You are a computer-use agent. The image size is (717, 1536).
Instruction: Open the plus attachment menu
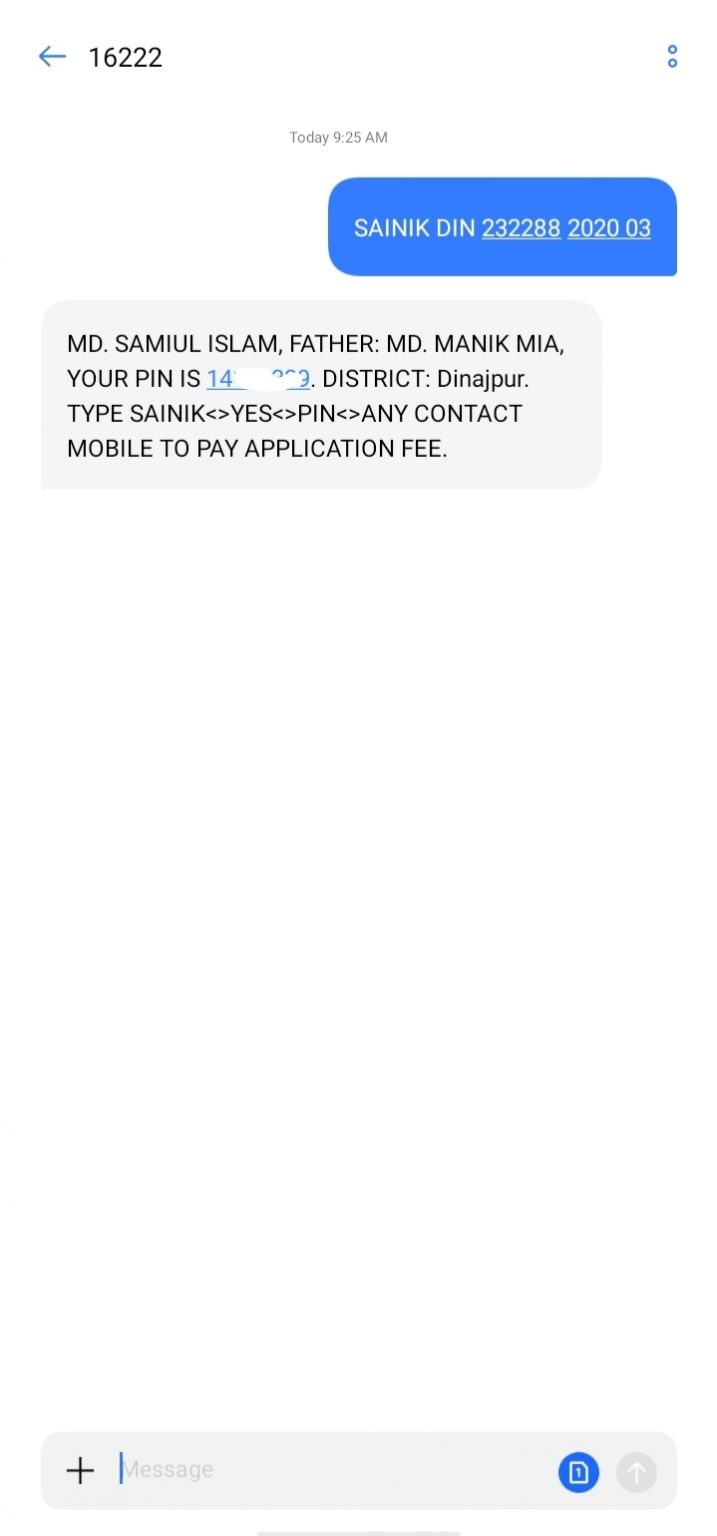point(80,1470)
